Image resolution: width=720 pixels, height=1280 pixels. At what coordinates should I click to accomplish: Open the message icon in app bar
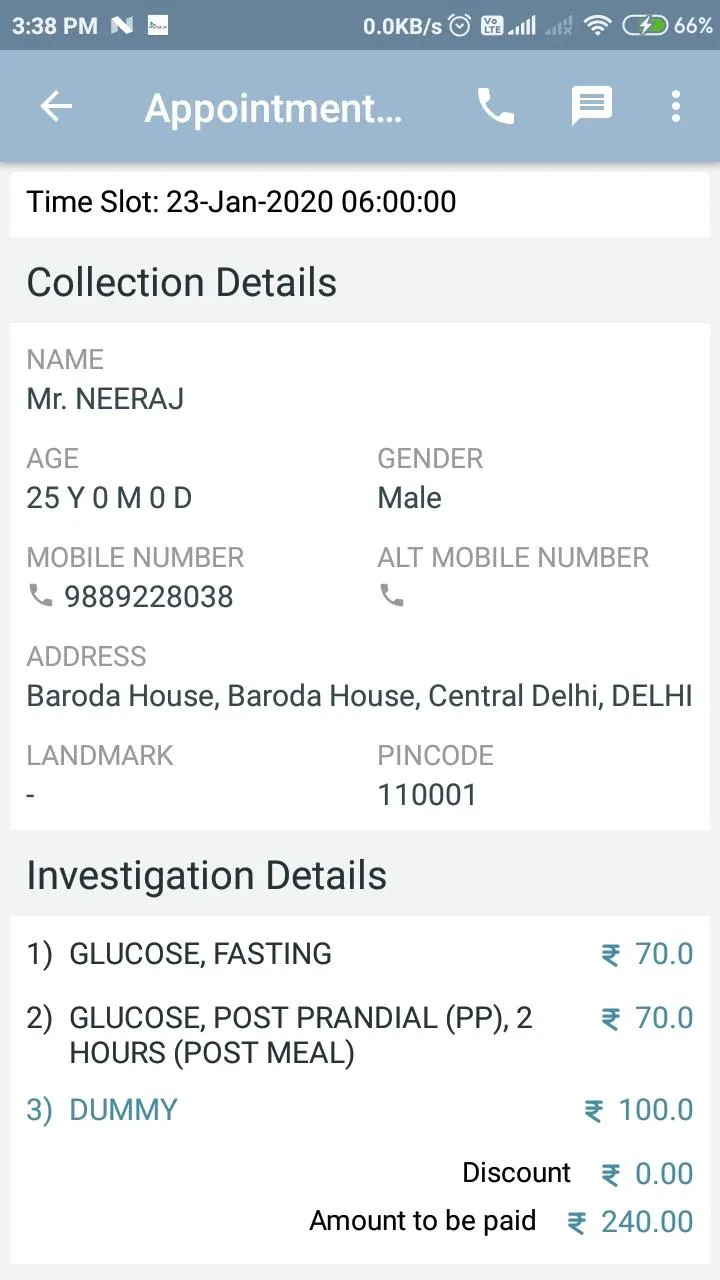point(591,106)
